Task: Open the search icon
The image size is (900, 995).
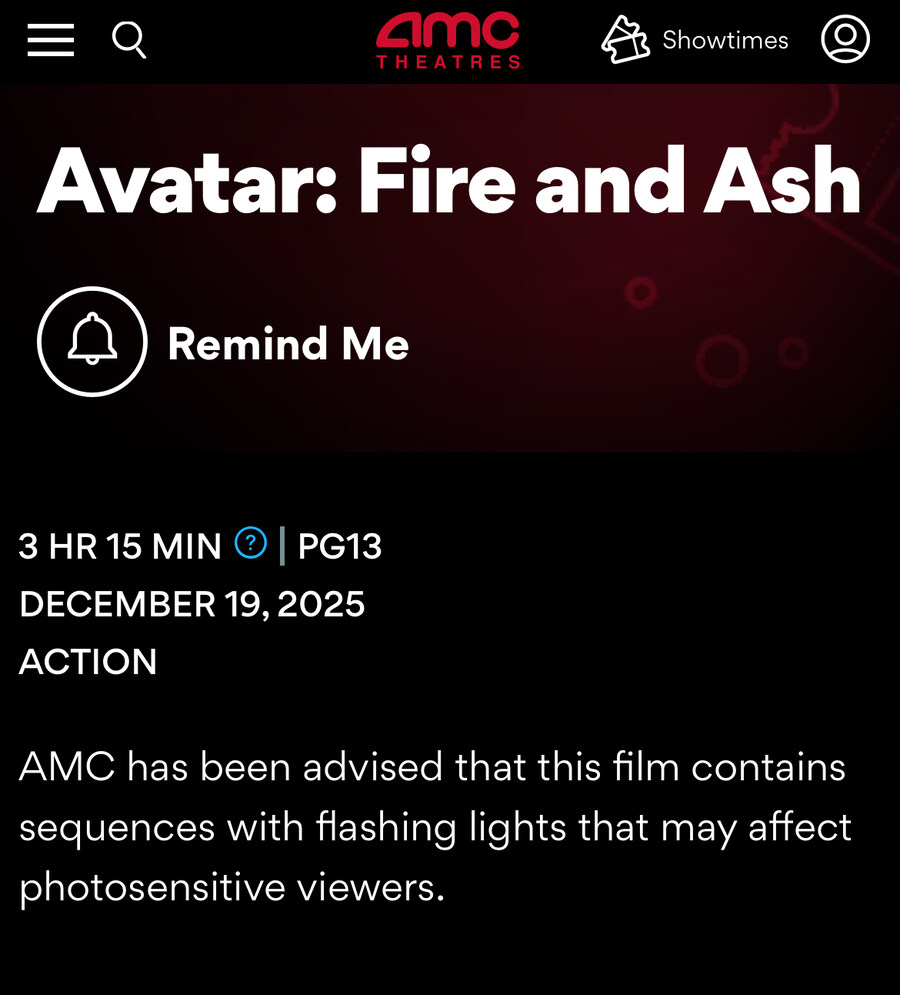Action: click(129, 40)
